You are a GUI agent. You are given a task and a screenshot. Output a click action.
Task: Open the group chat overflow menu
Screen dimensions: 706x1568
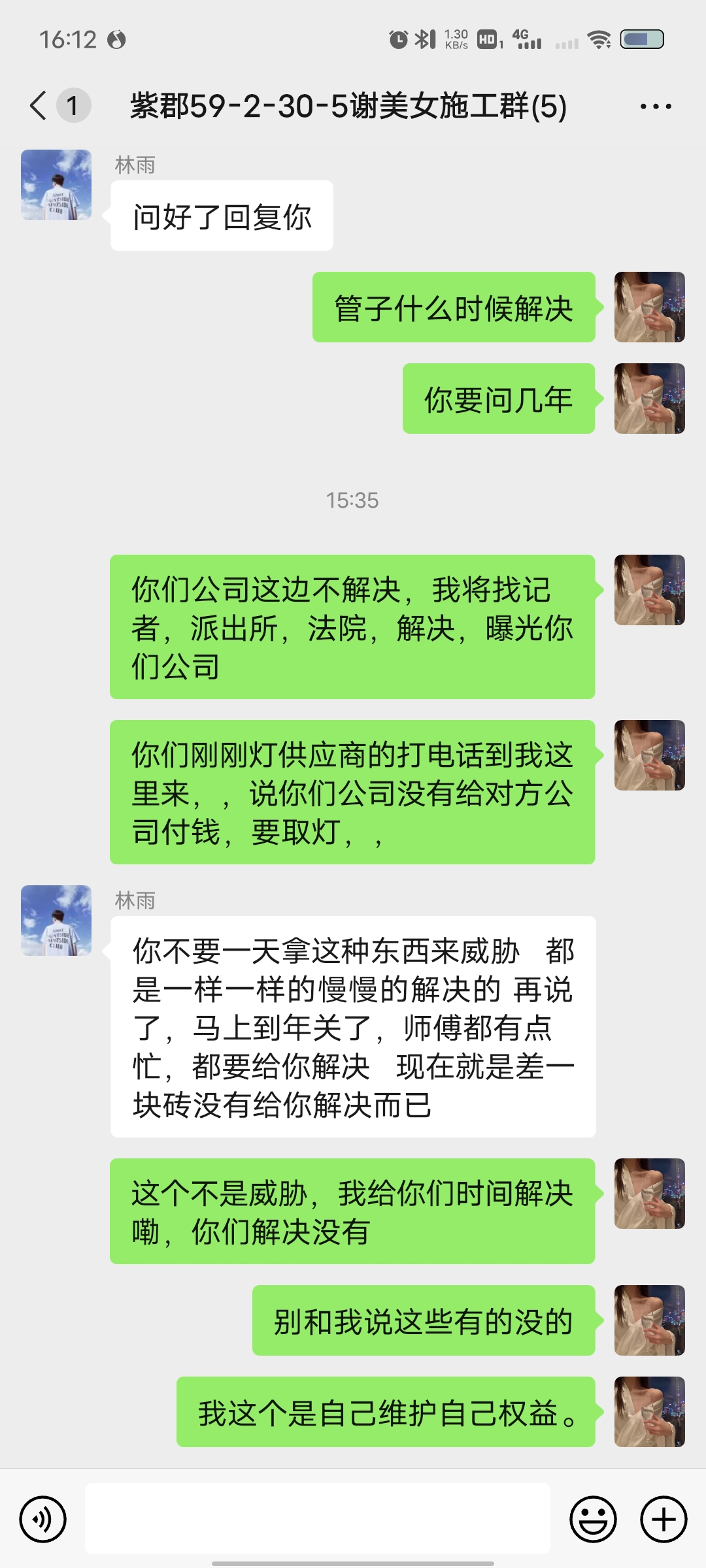(x=656, y=106)
